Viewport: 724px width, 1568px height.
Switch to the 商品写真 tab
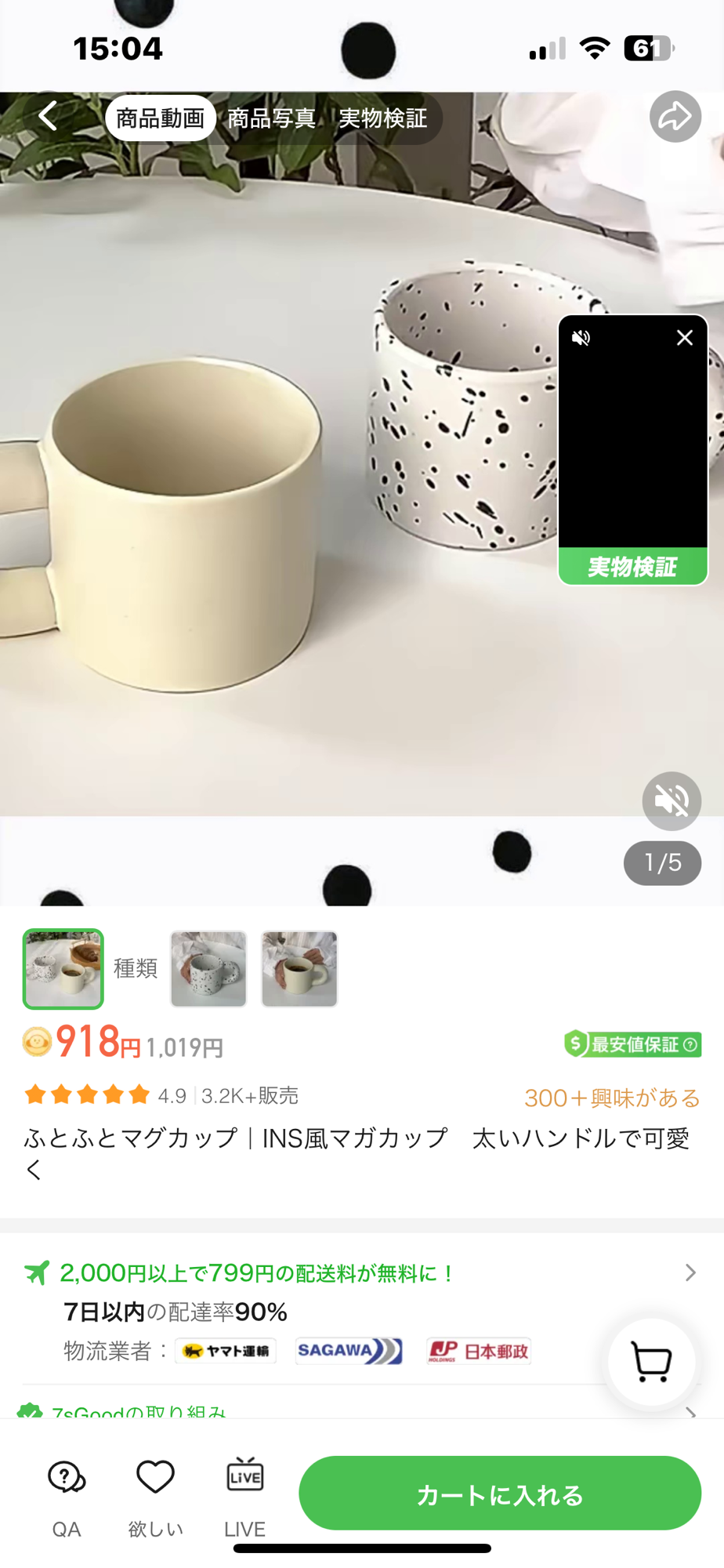pos(271,118)
